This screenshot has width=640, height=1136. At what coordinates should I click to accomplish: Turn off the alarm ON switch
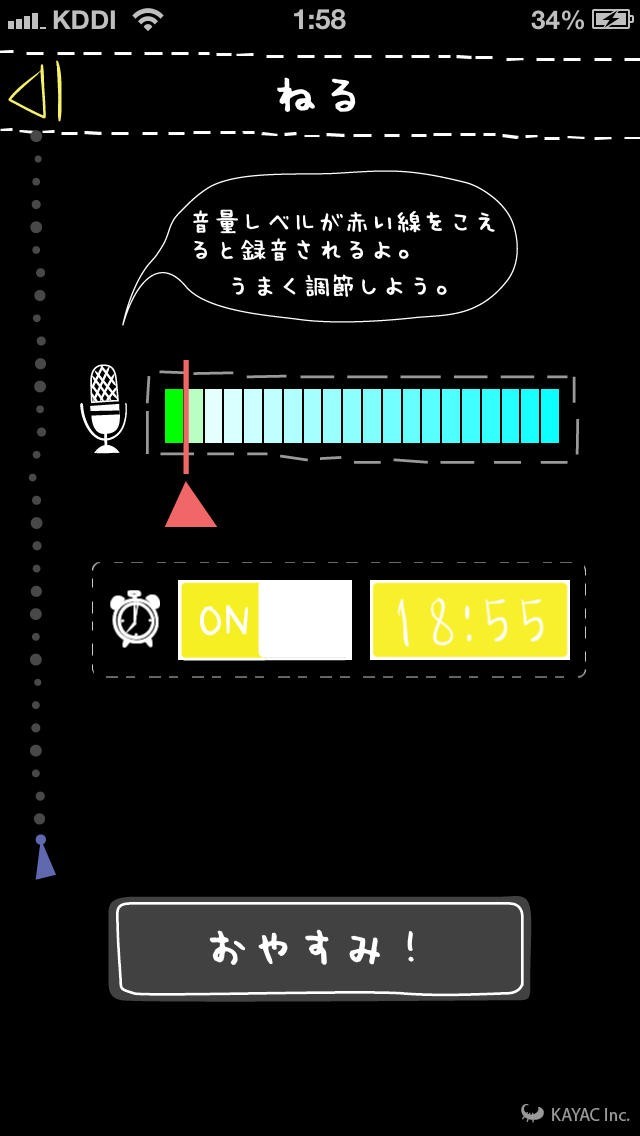(265, 620)
